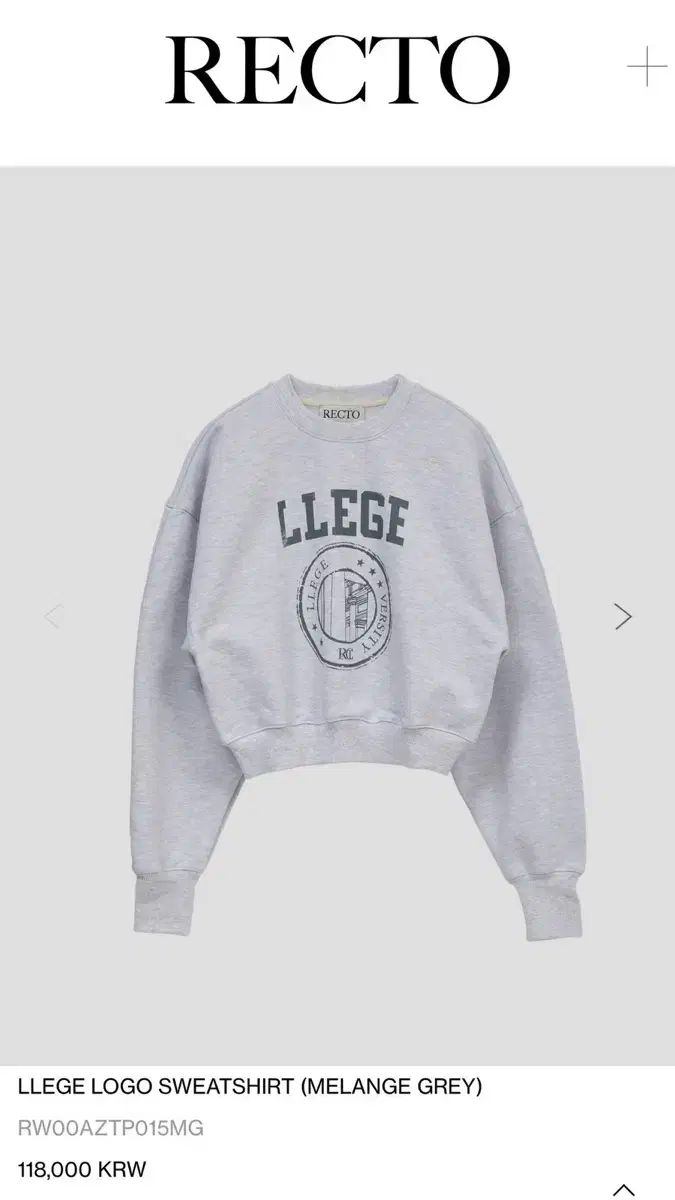Expand product details with the up chevron
This screenshot has height=1200, width=675.
(x=624, y=1188)
